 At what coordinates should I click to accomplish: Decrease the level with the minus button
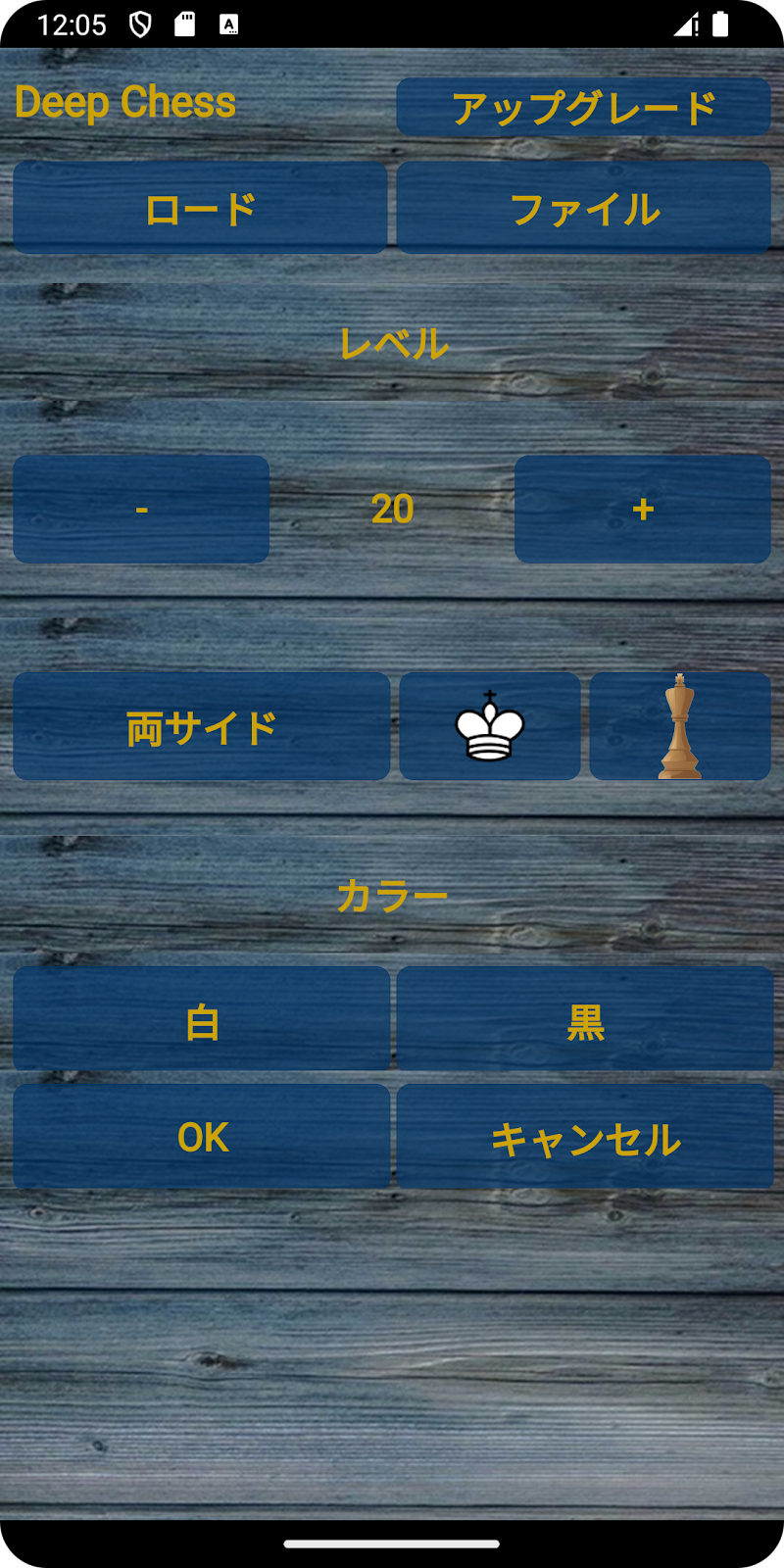pos(141,509)
